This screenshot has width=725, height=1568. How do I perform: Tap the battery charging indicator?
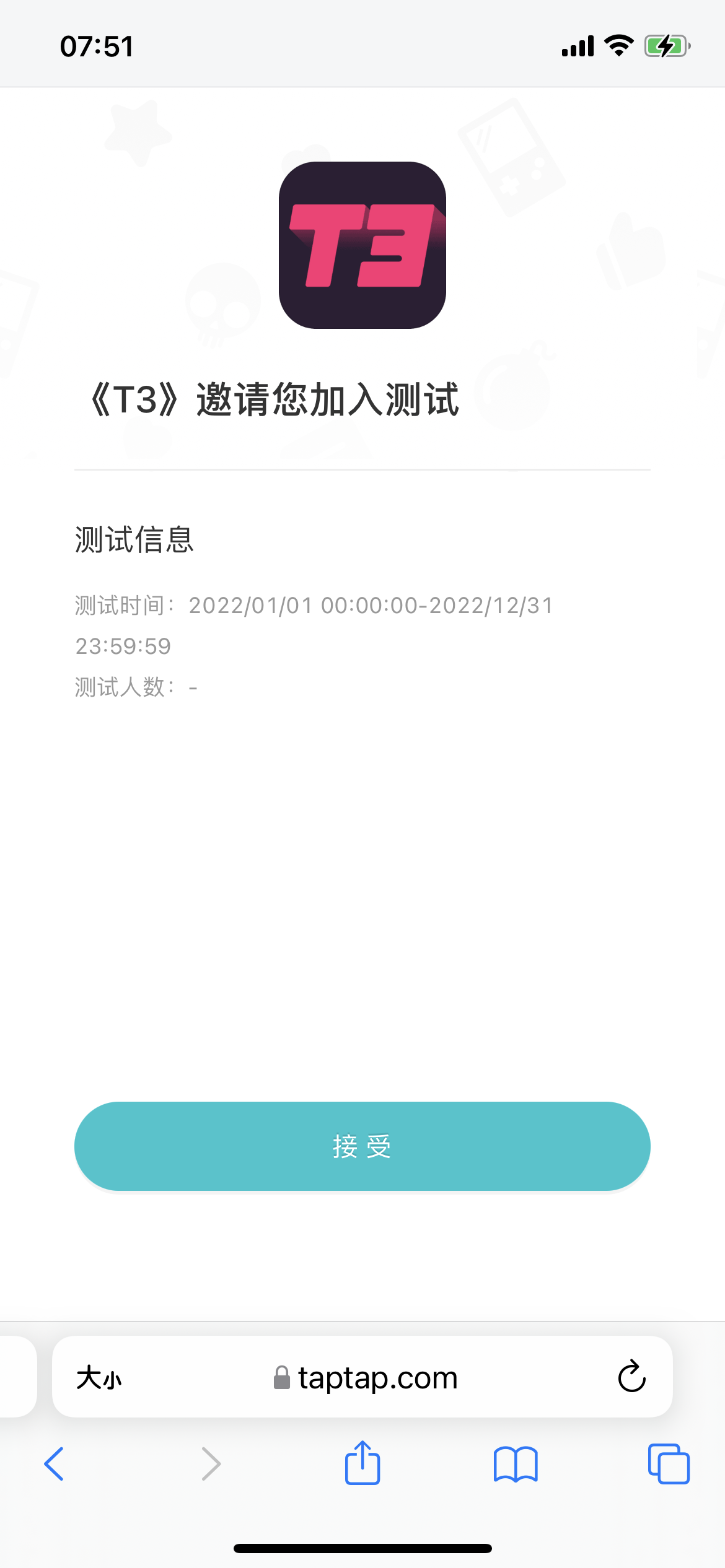pyautogui.click(x=668, y=44)
